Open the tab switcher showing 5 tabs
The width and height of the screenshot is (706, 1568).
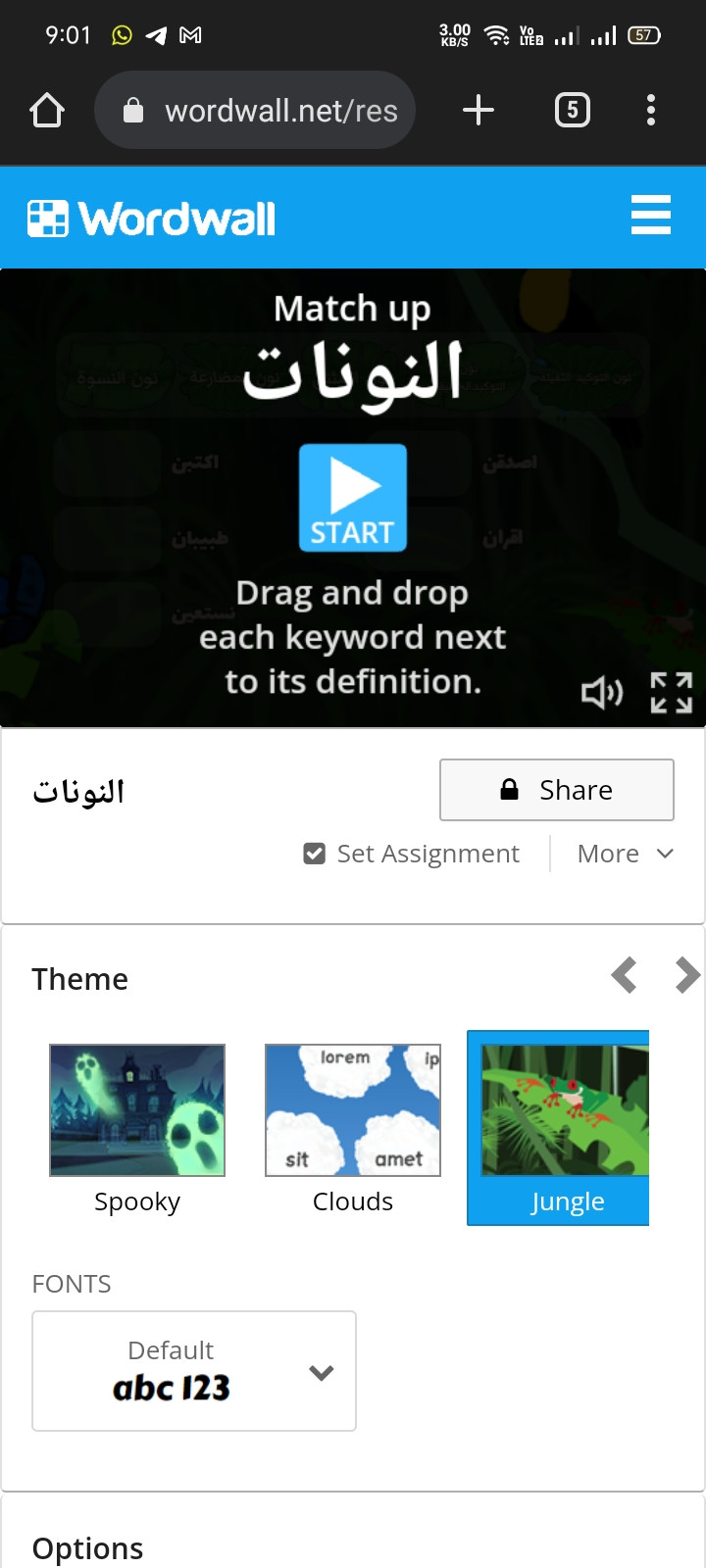coord(573,110)
